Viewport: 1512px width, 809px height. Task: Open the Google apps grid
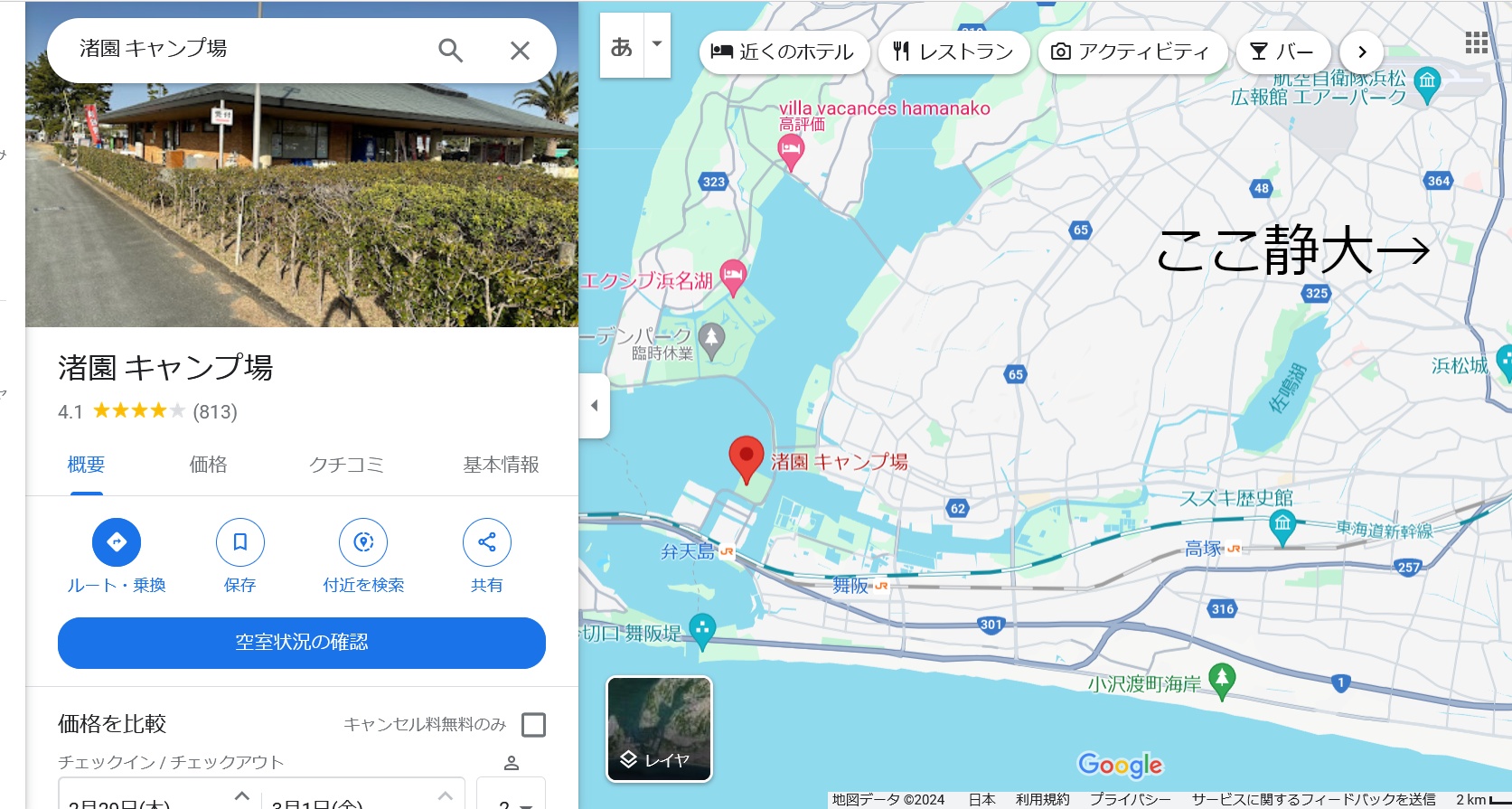(1476, 42)
